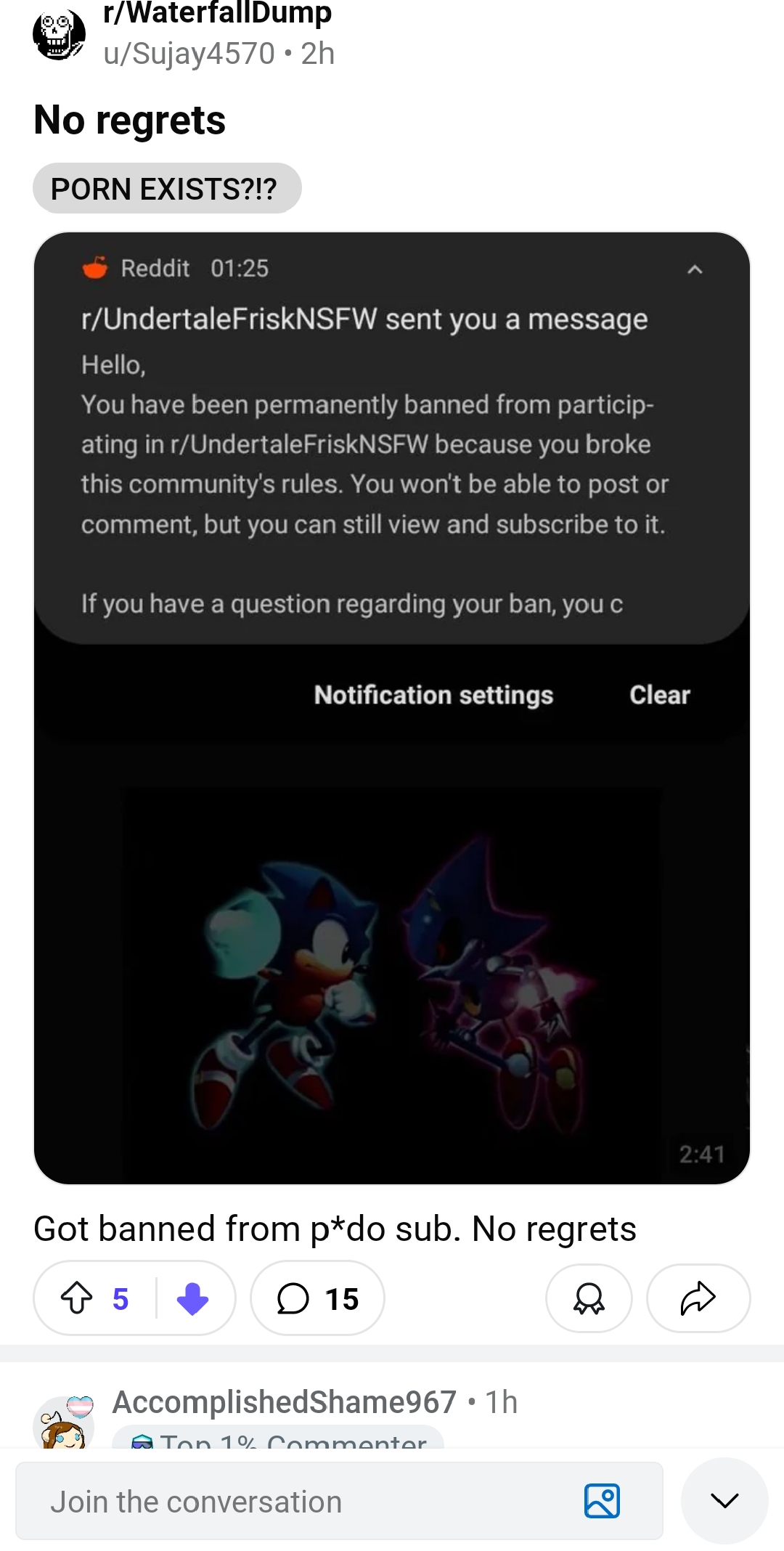Image resolution: width=784 pixels, height=1551 pixels.
Task: Open the 15 comments
Action: [317, 1298]
